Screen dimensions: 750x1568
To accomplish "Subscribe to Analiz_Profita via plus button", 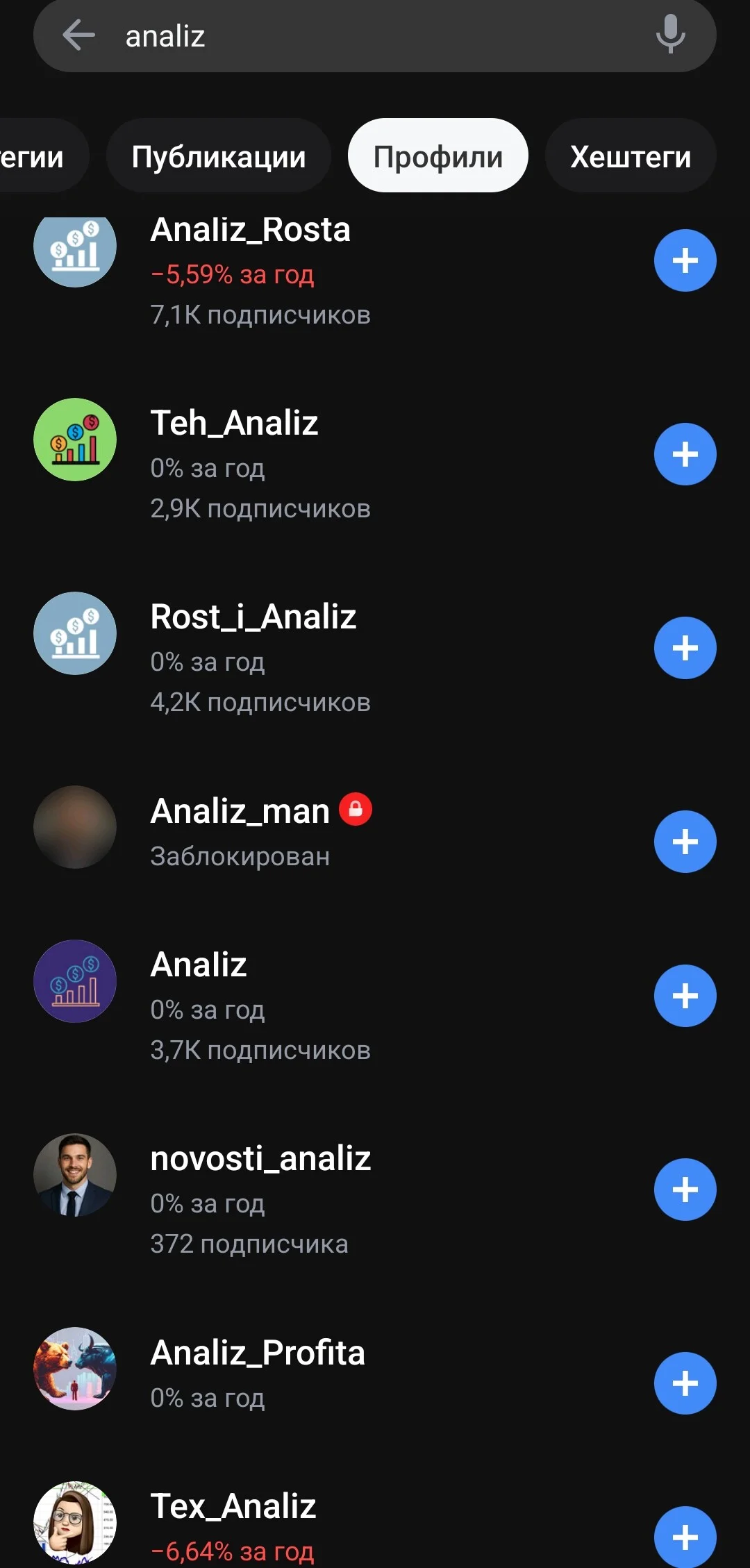I will tap(685, 1383).
